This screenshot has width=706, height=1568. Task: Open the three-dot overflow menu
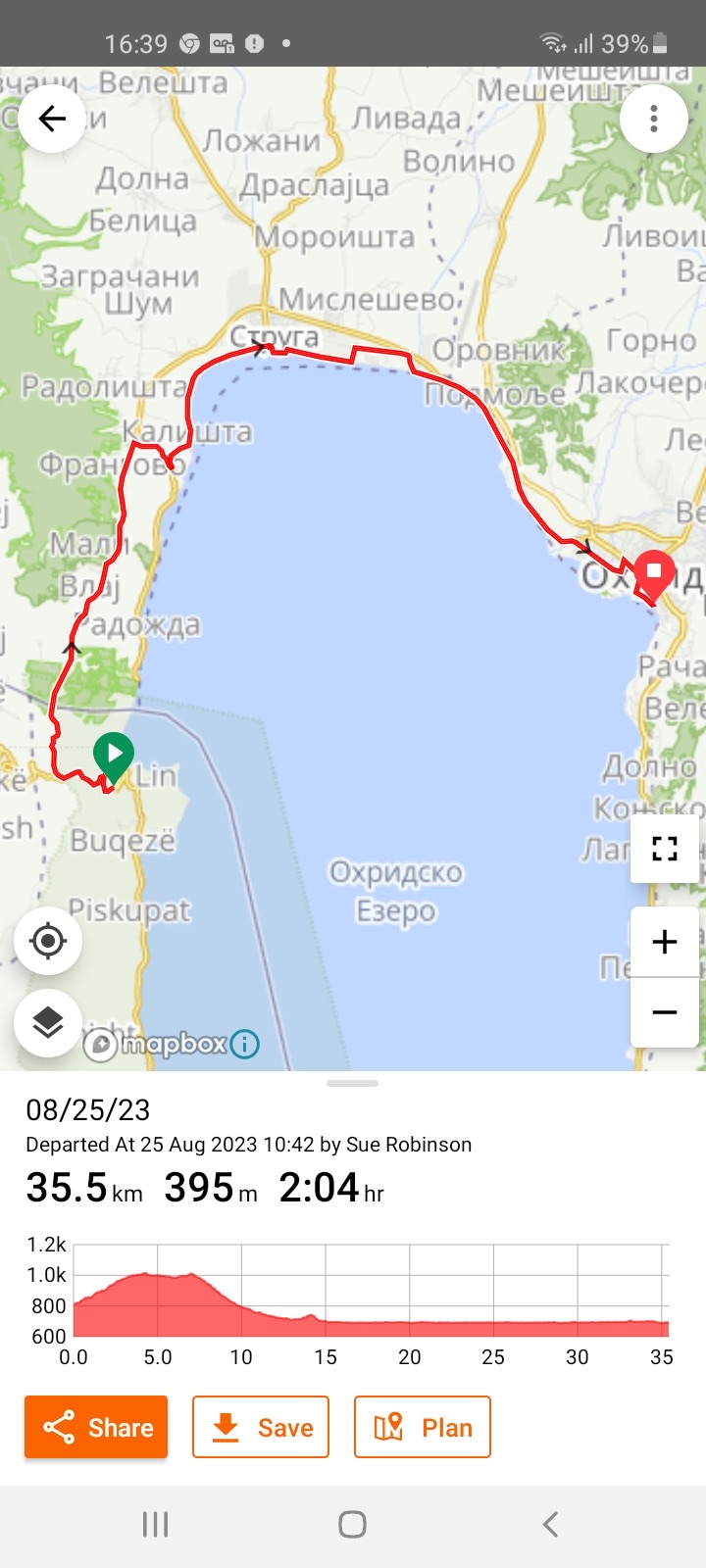[x=653, y=119]
